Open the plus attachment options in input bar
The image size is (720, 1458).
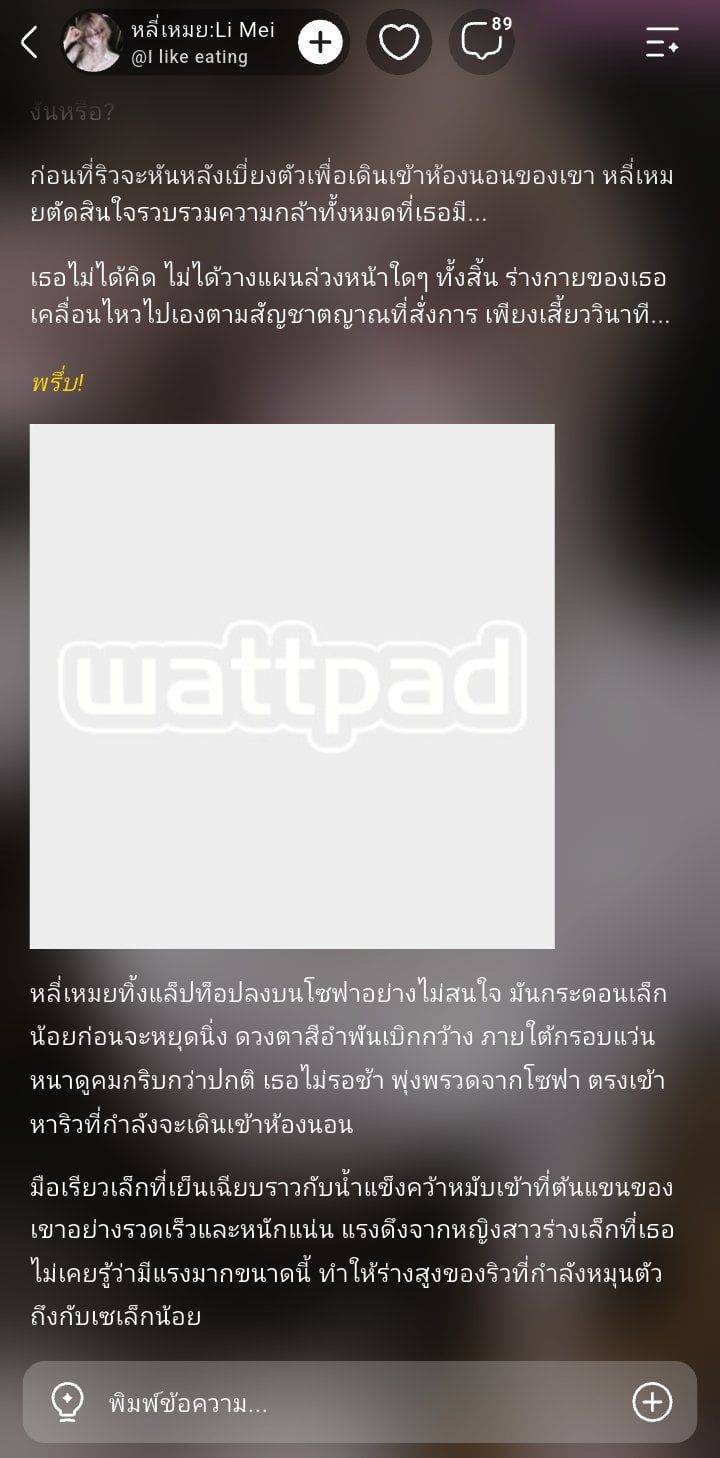[x=652, y=1402]
